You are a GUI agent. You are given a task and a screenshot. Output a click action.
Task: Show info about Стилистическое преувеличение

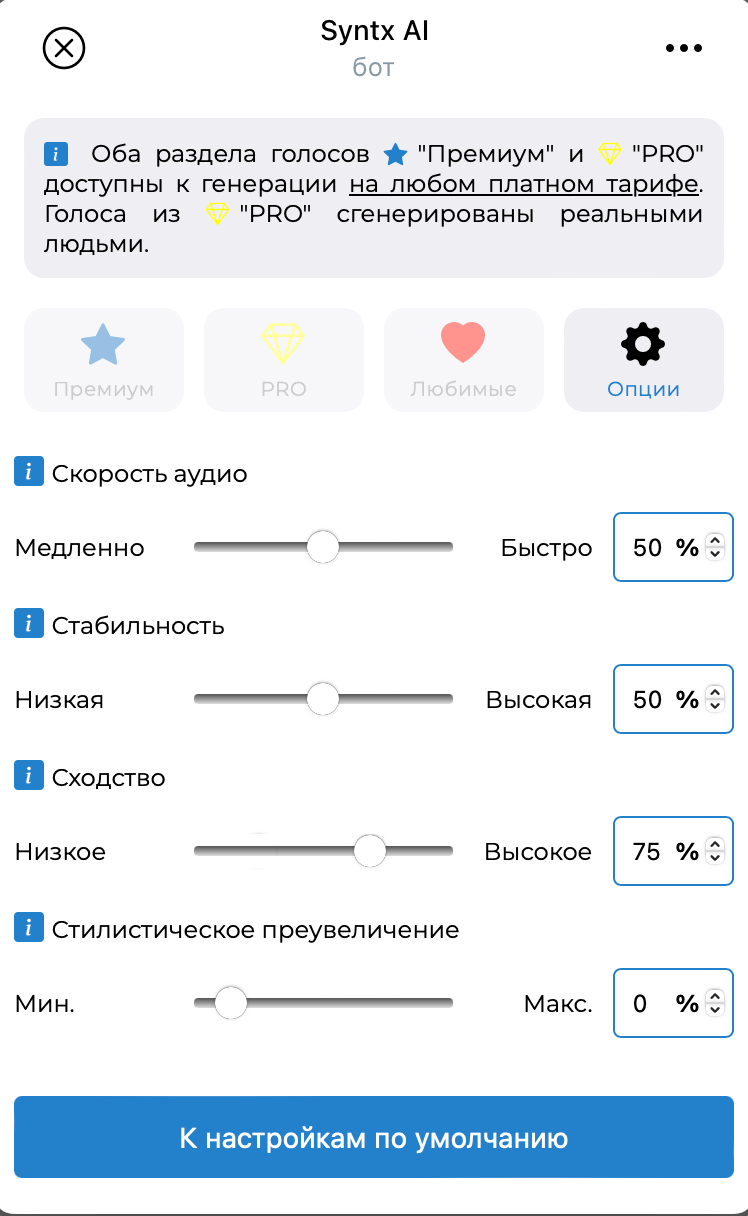click(29, 929)
